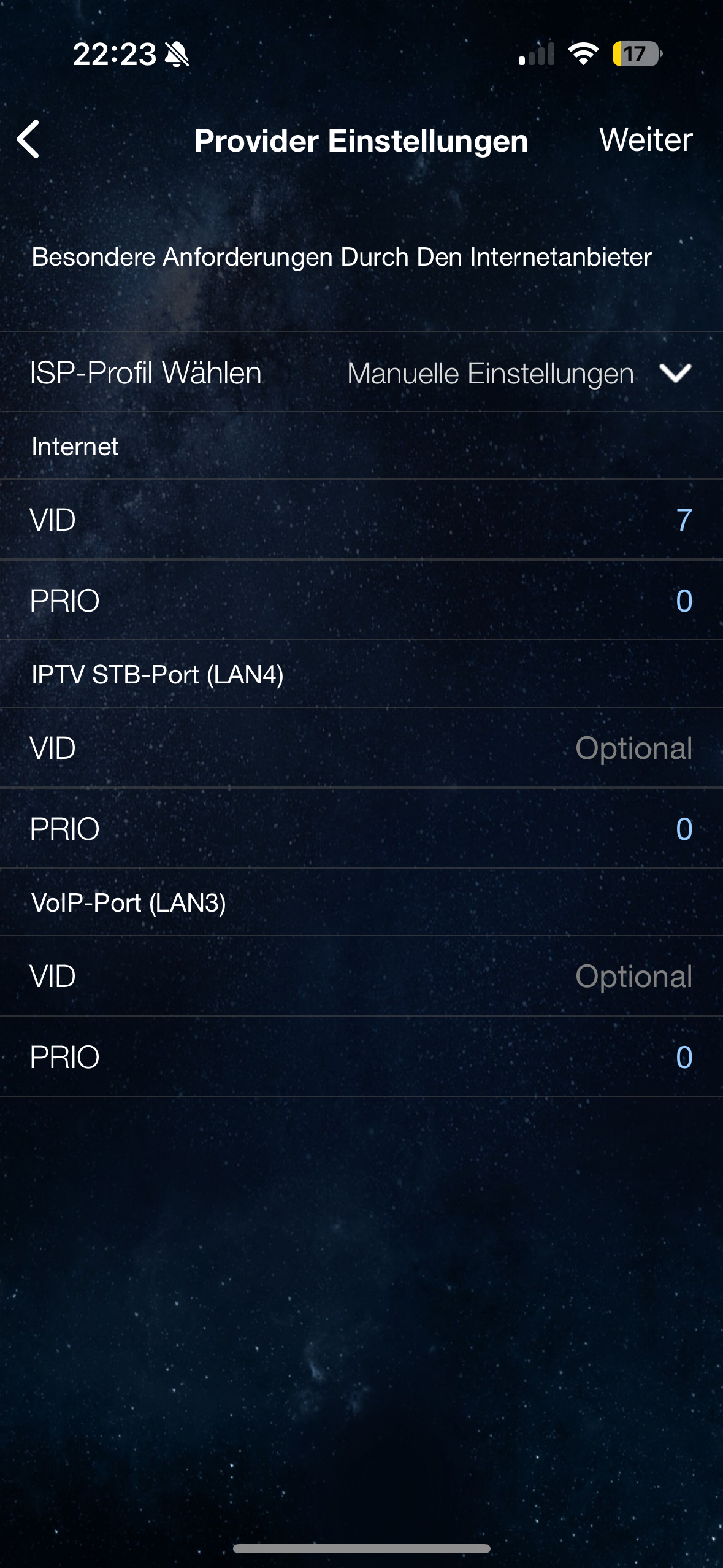Enter a VID for VoIP-Port (LAN3)
The image size is (723, 1568).
(x=361, y=976)
